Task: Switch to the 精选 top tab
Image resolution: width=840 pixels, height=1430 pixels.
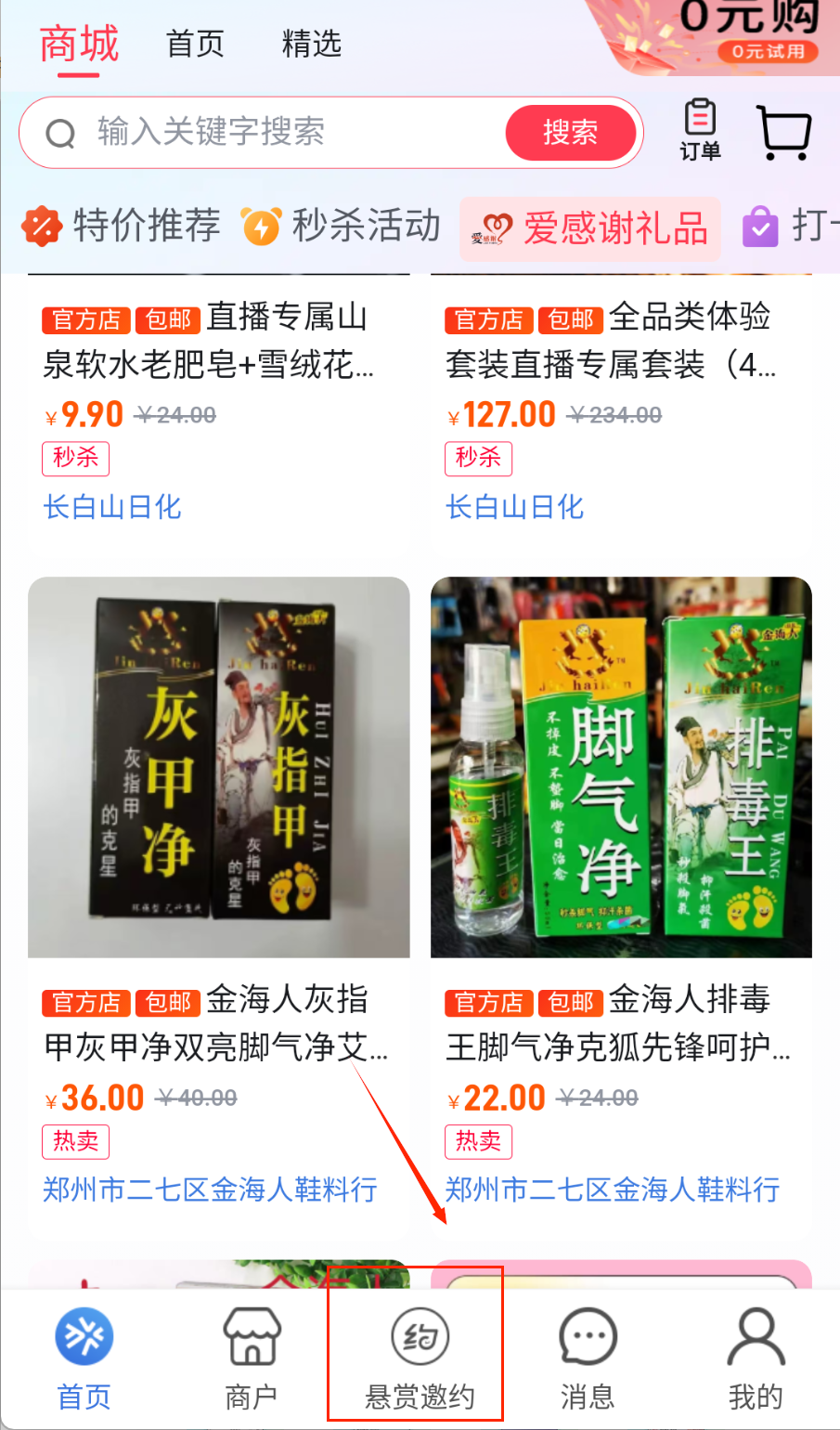Action: (x=312, y=44)
